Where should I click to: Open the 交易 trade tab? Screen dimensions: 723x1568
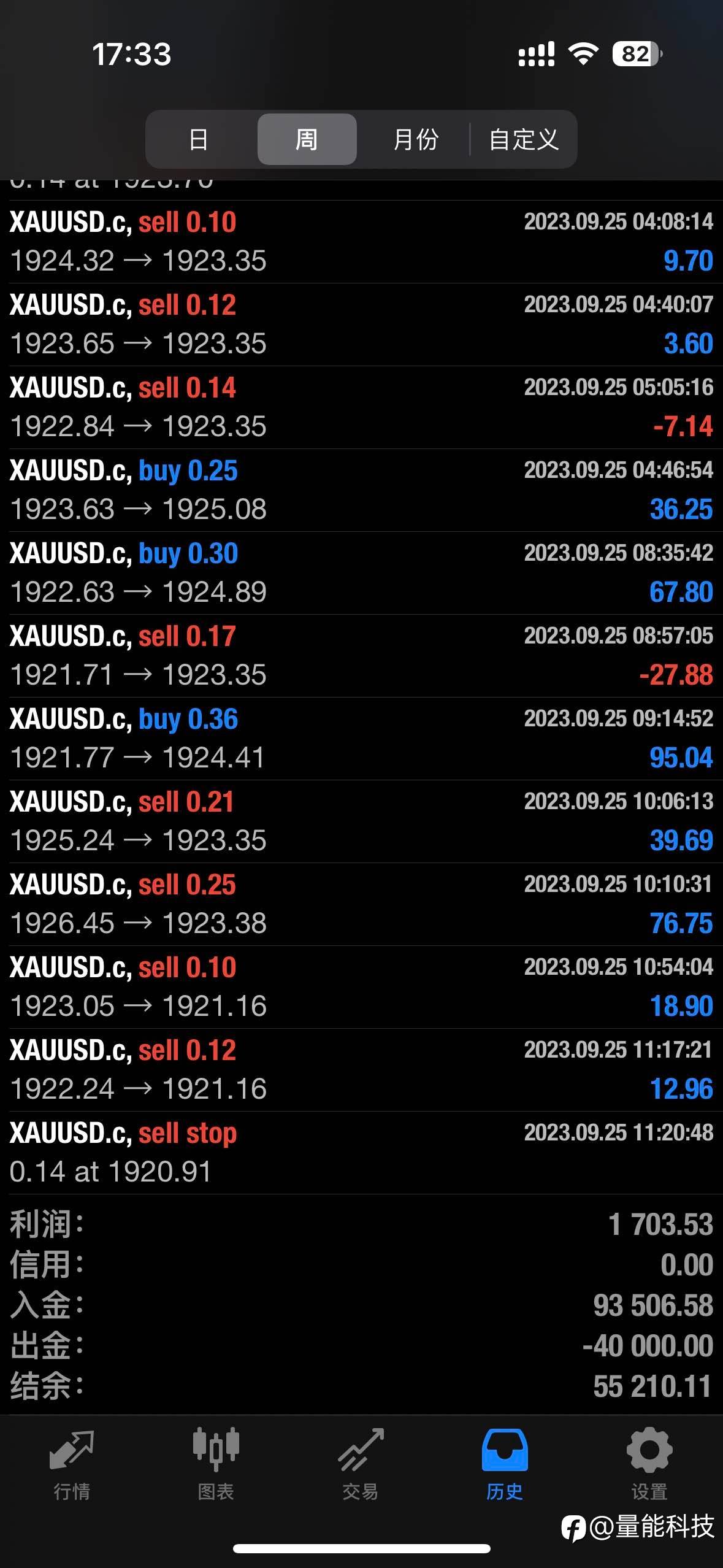(361, 1464)
